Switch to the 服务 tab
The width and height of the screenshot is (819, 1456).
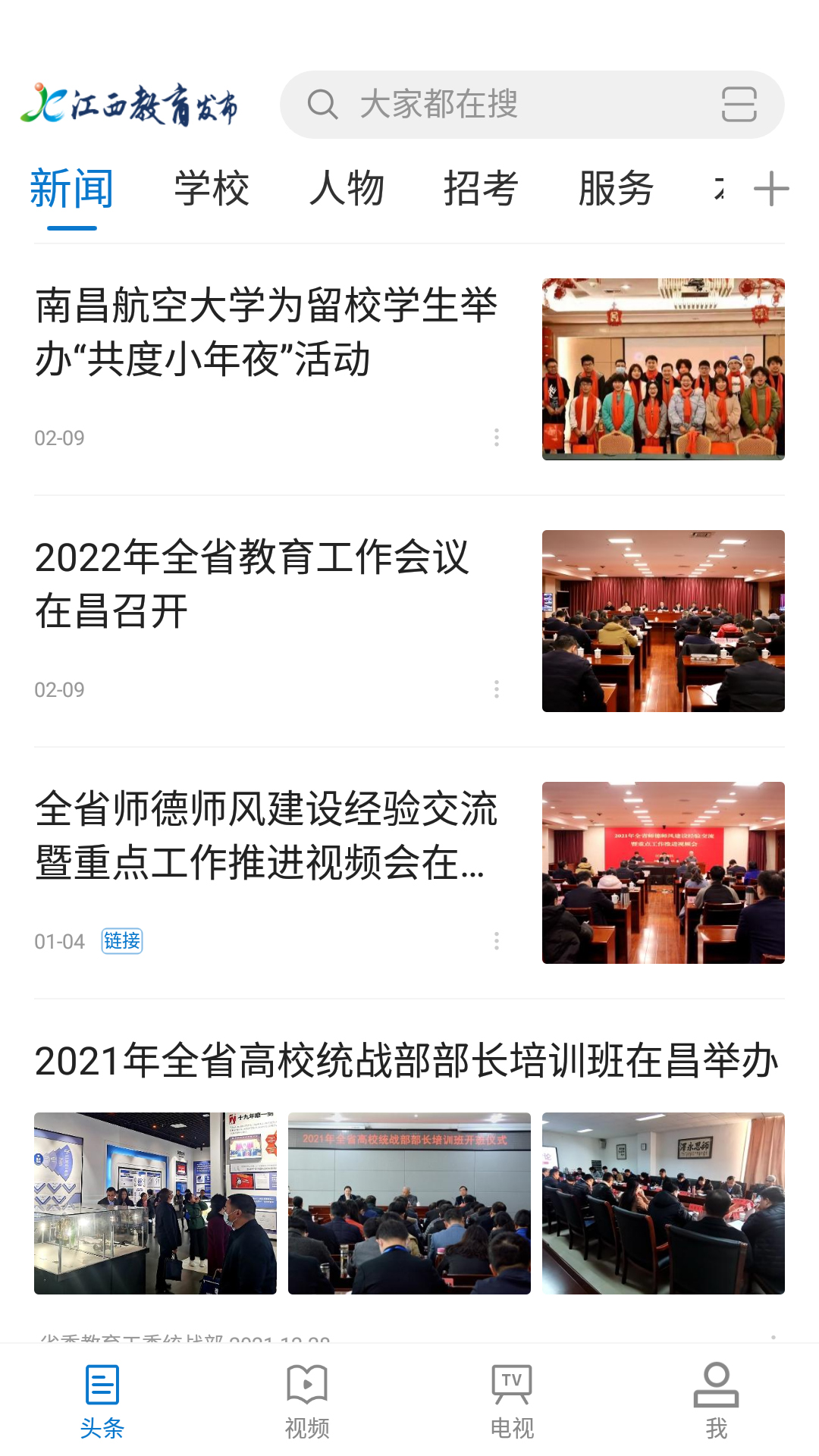click(615, 190)
